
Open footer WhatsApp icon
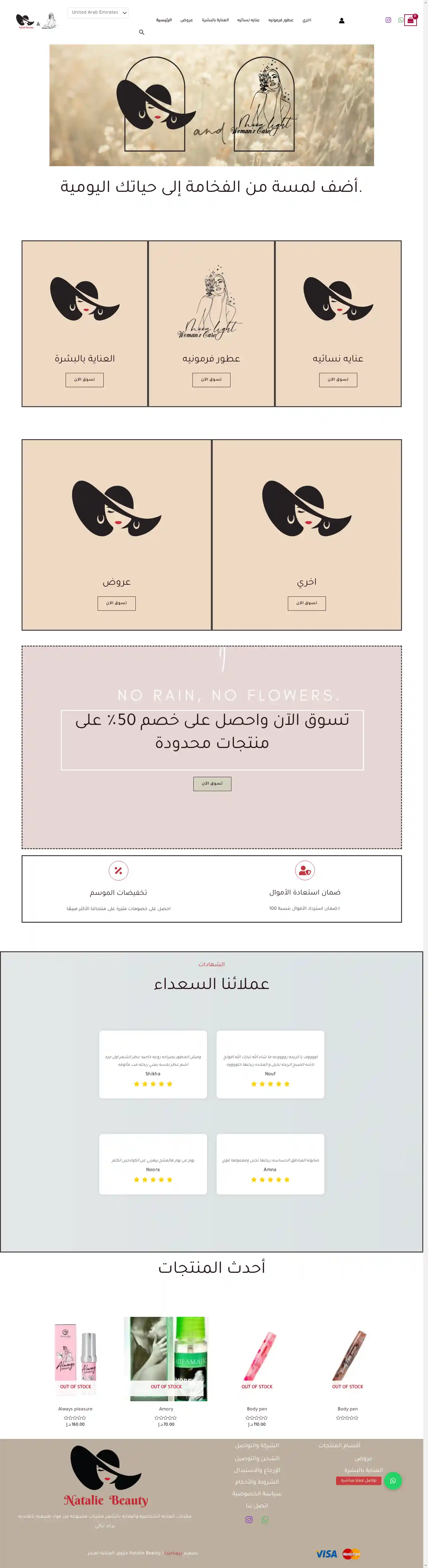(x=265, y=1519)
